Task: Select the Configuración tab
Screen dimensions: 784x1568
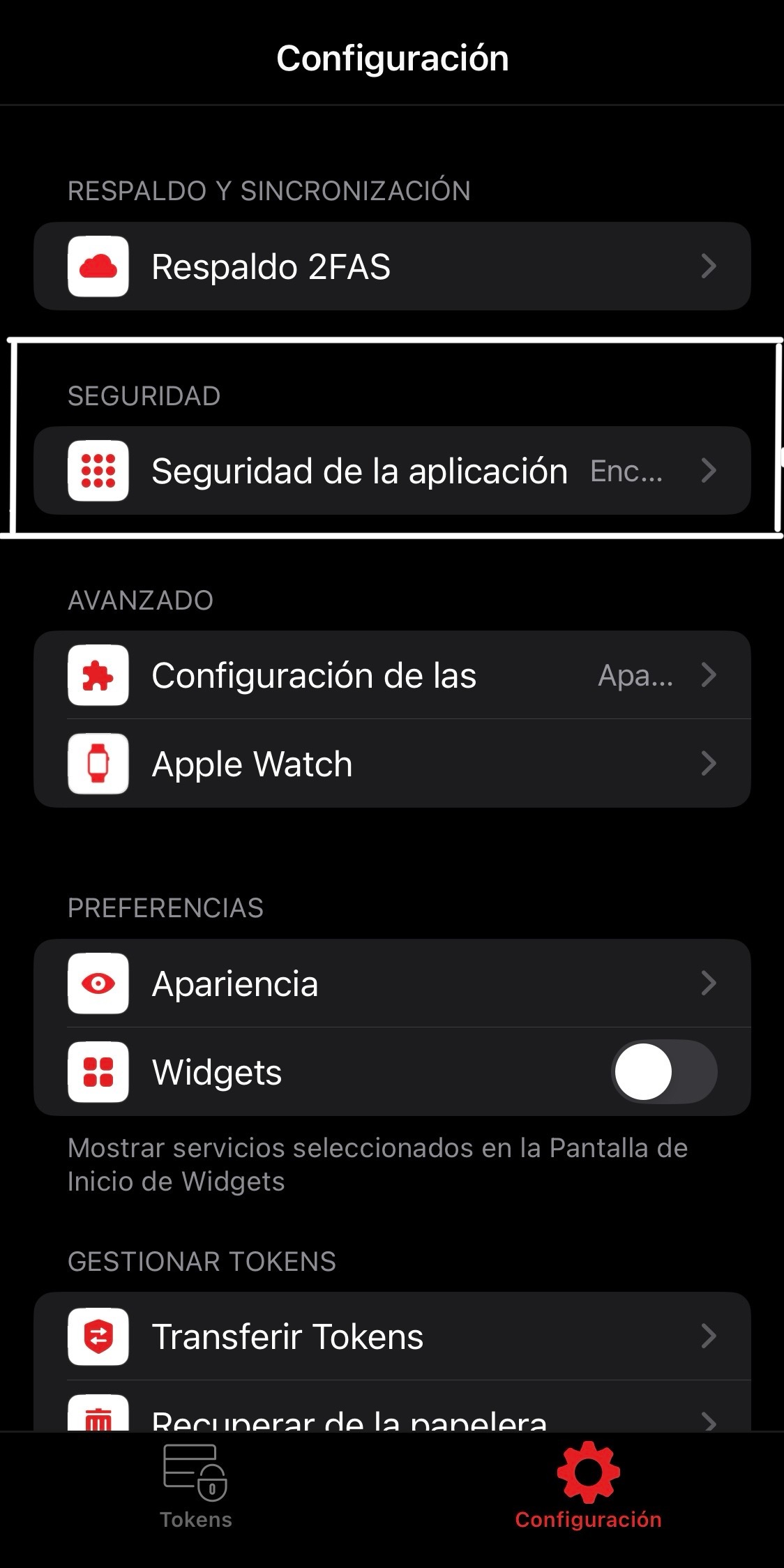Action: pyautogui.click(x=588, y=1487)
